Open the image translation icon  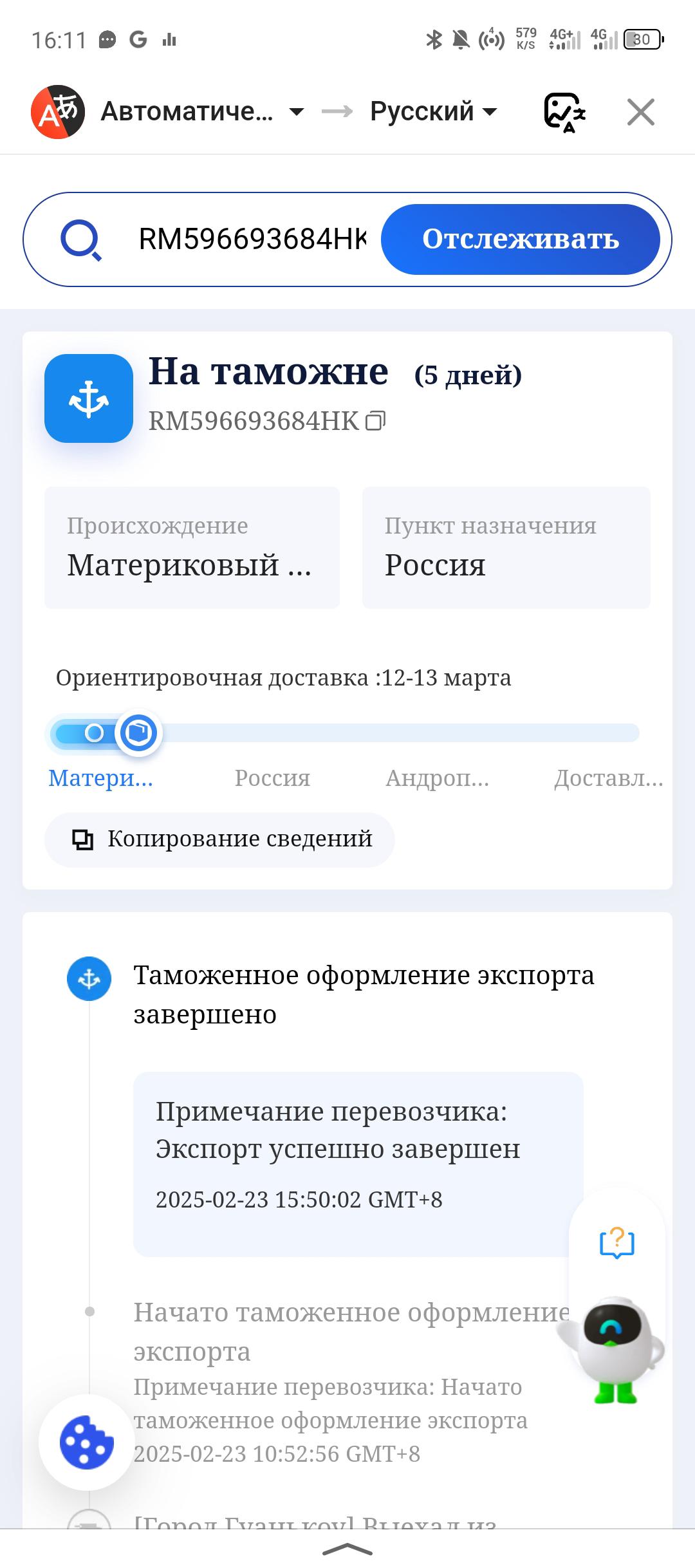pyautogui.click(x=564, y=112)
